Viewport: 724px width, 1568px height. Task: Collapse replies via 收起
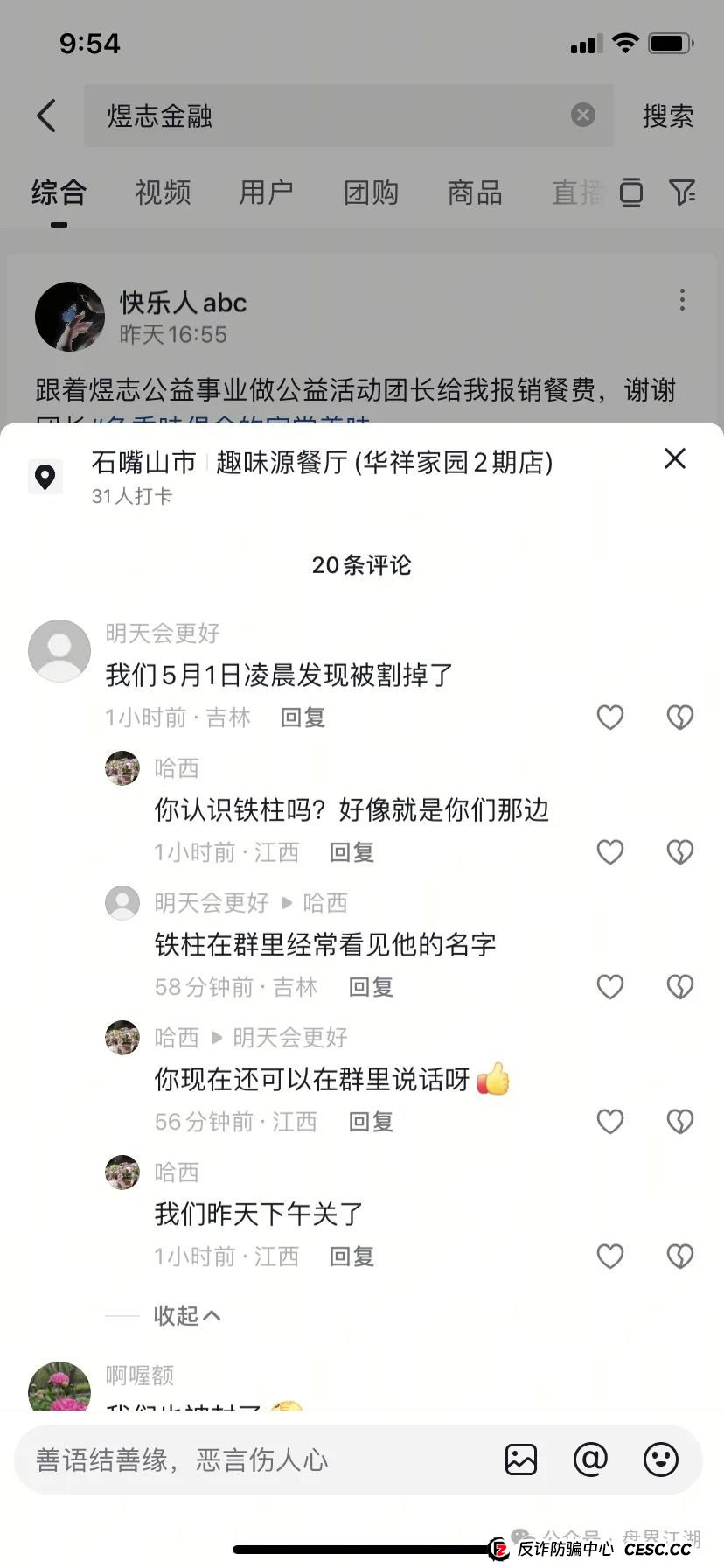(x=186, y=1315)
